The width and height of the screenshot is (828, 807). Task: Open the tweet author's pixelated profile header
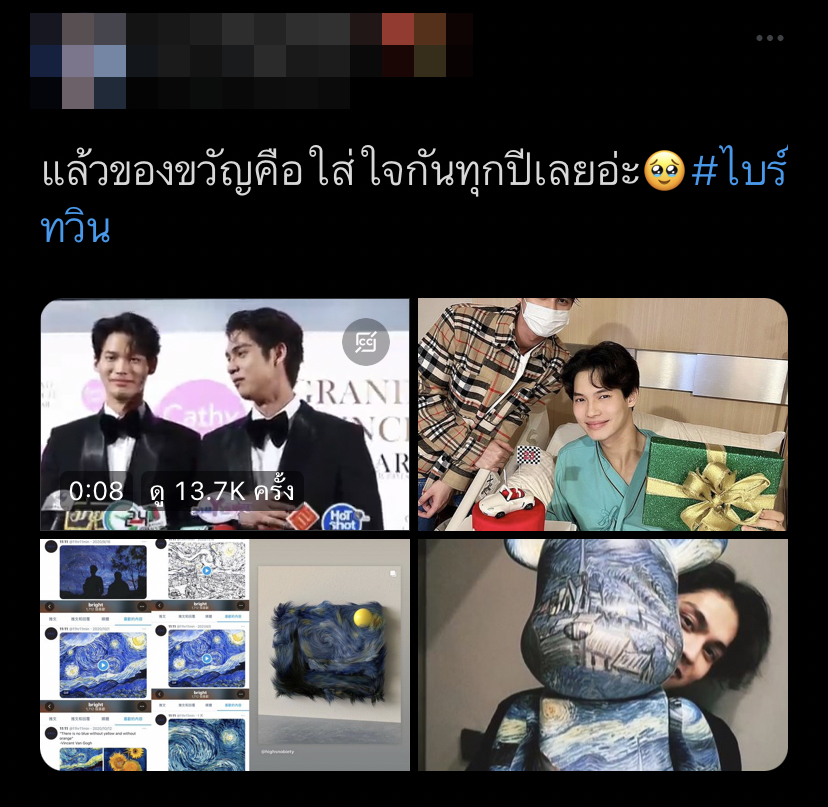[x=250, y=60]
